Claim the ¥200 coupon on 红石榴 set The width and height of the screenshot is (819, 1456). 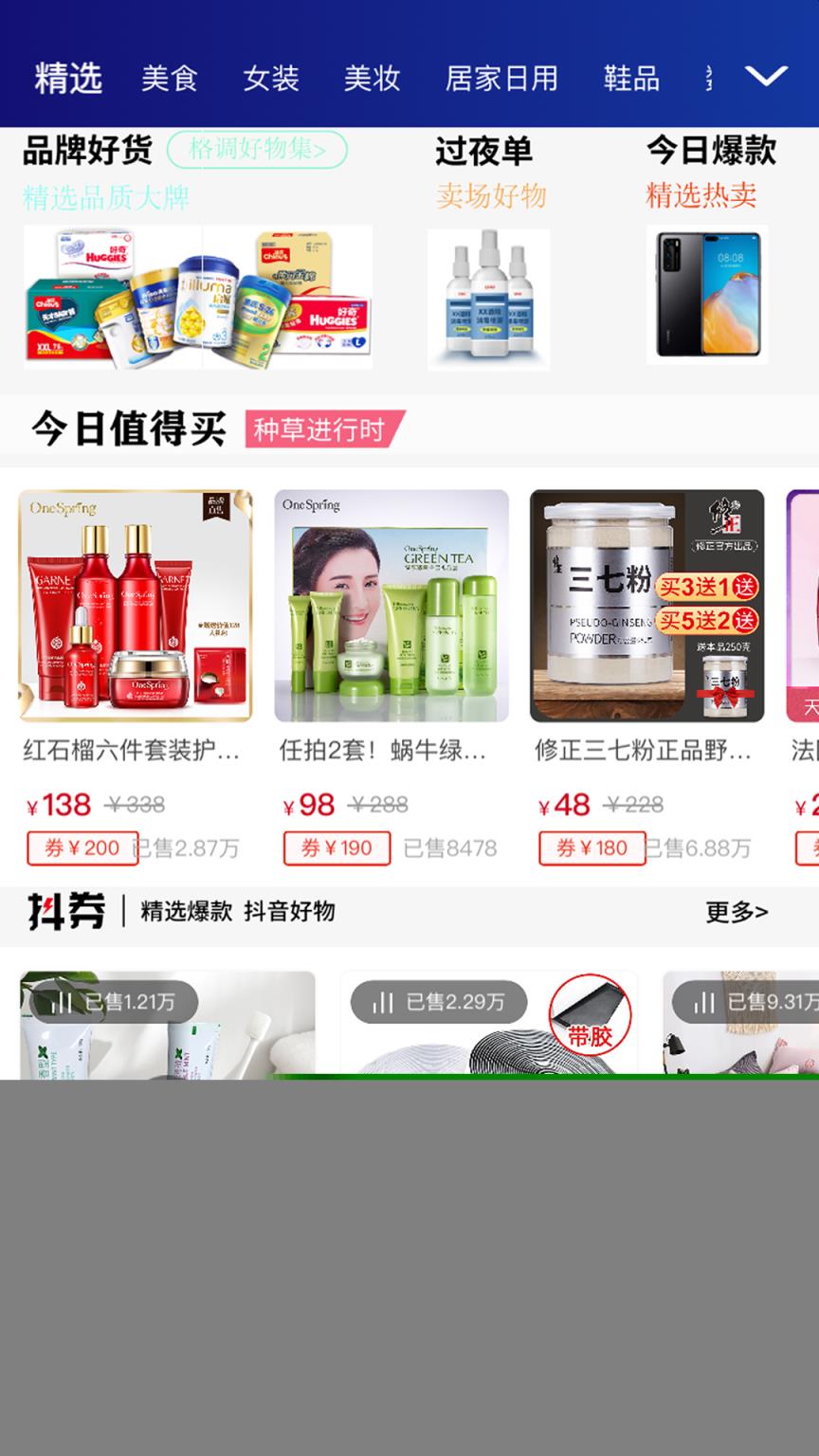82,848
